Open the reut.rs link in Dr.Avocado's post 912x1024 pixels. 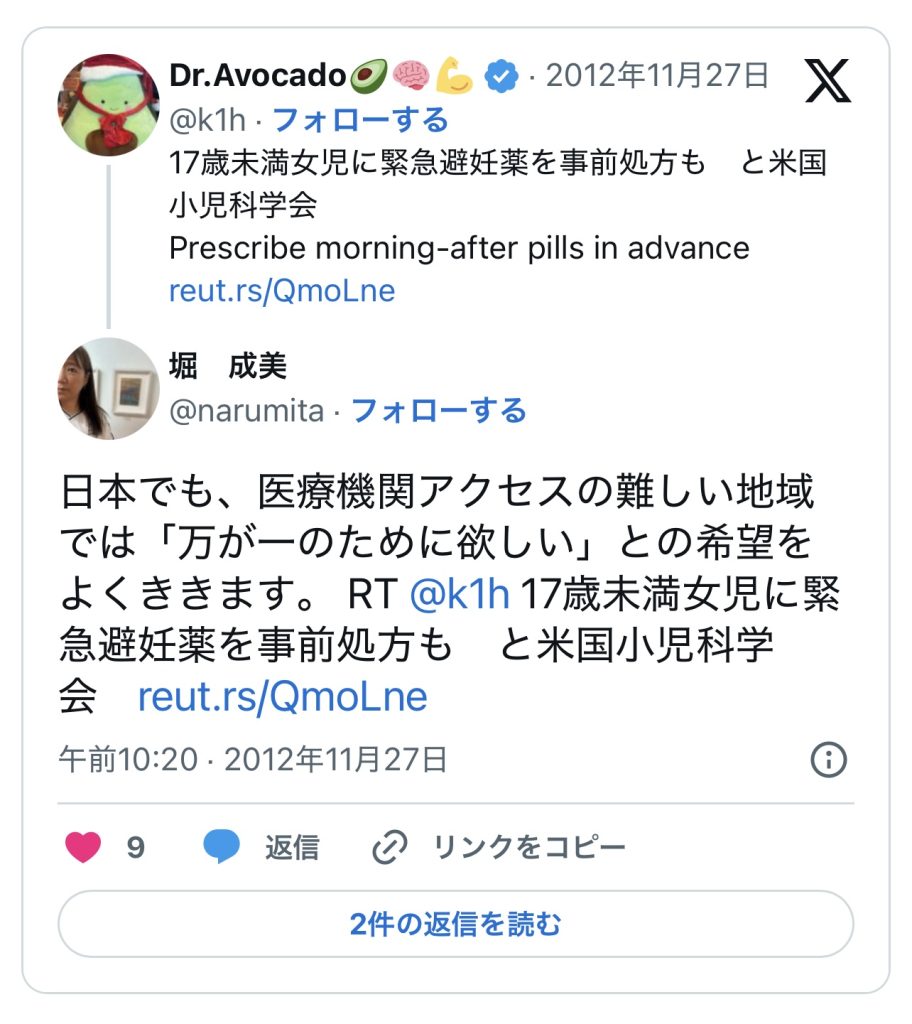point(282,291)
